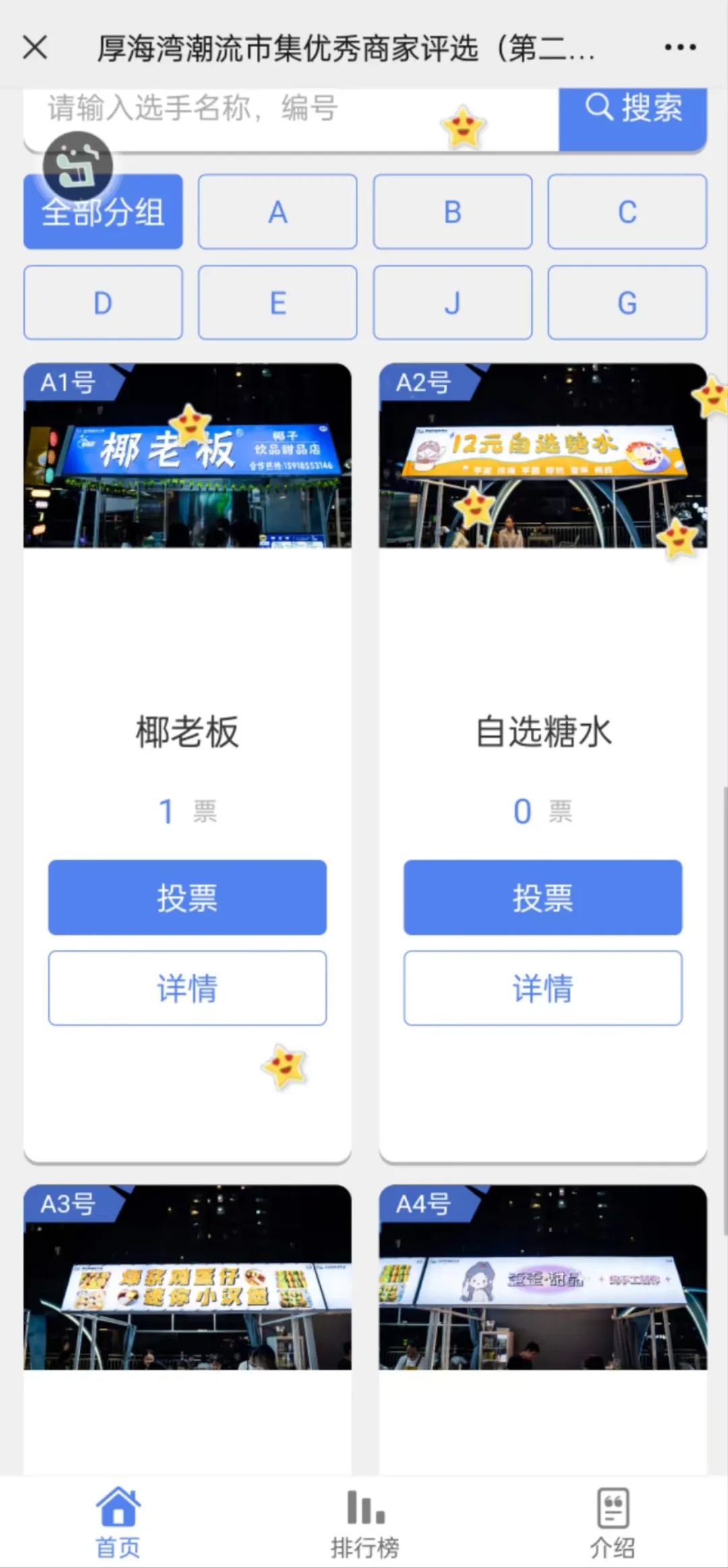Screen dimensions: 728x1568
Task: Select group J filter
Action: (452, 301)
